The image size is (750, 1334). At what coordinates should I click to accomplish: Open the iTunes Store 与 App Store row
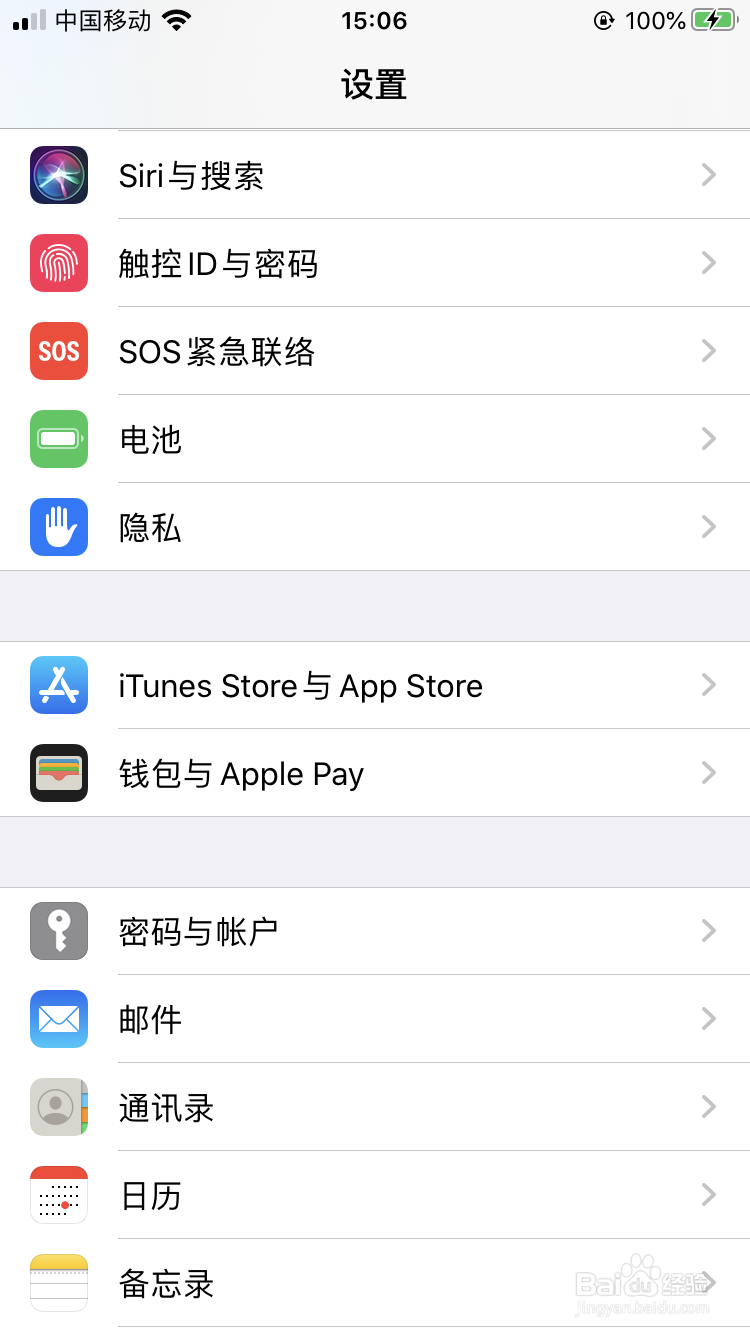(x=375, y=685)
